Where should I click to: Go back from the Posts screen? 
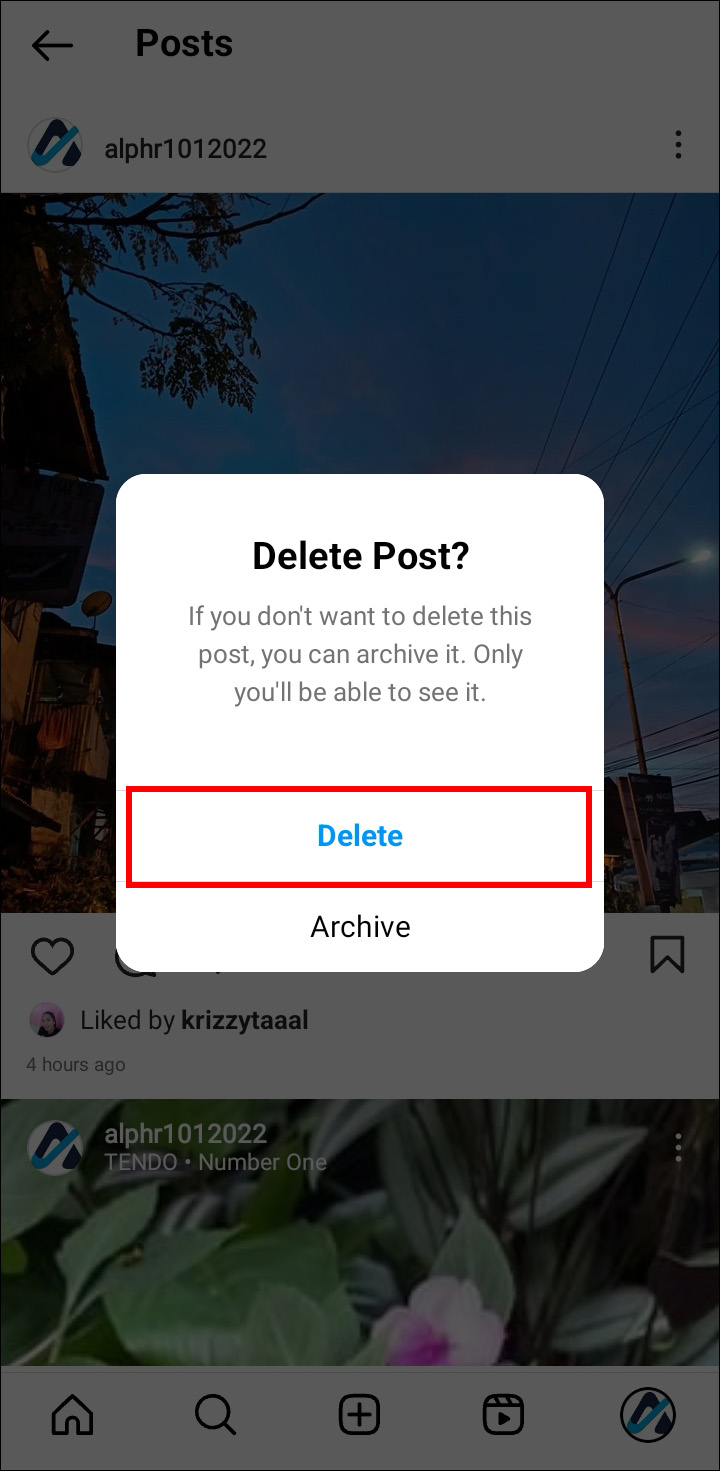(x=52, y=45)
